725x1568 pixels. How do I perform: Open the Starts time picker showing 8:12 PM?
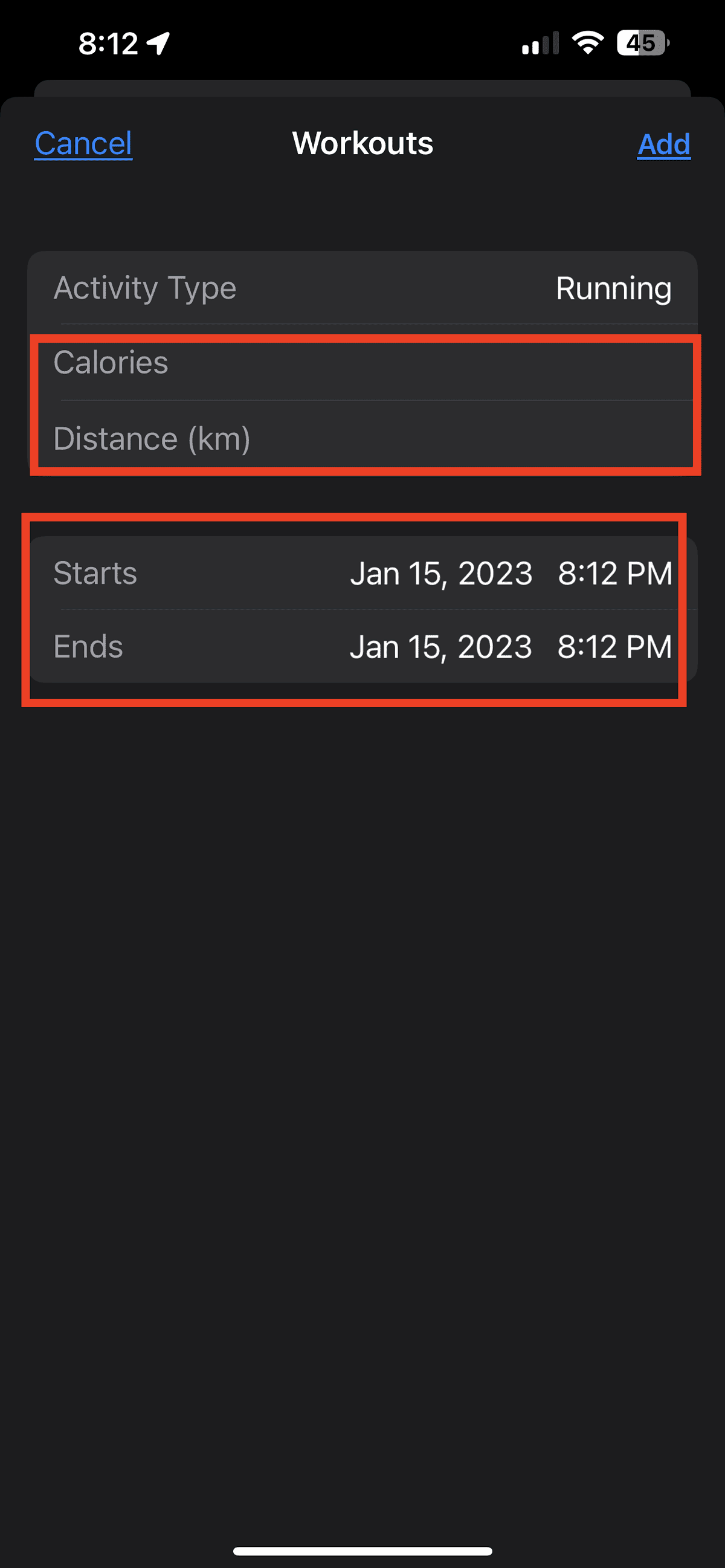pos(615,572)
